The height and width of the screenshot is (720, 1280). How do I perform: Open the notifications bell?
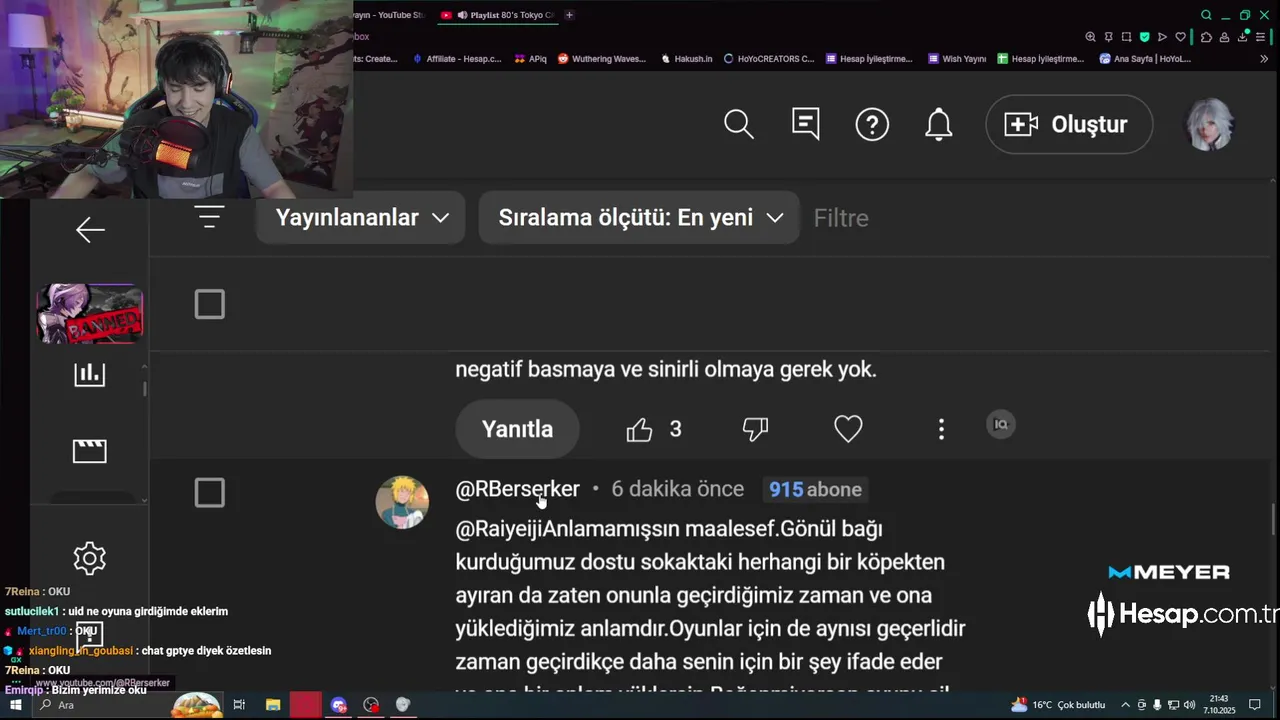(938, 124)
